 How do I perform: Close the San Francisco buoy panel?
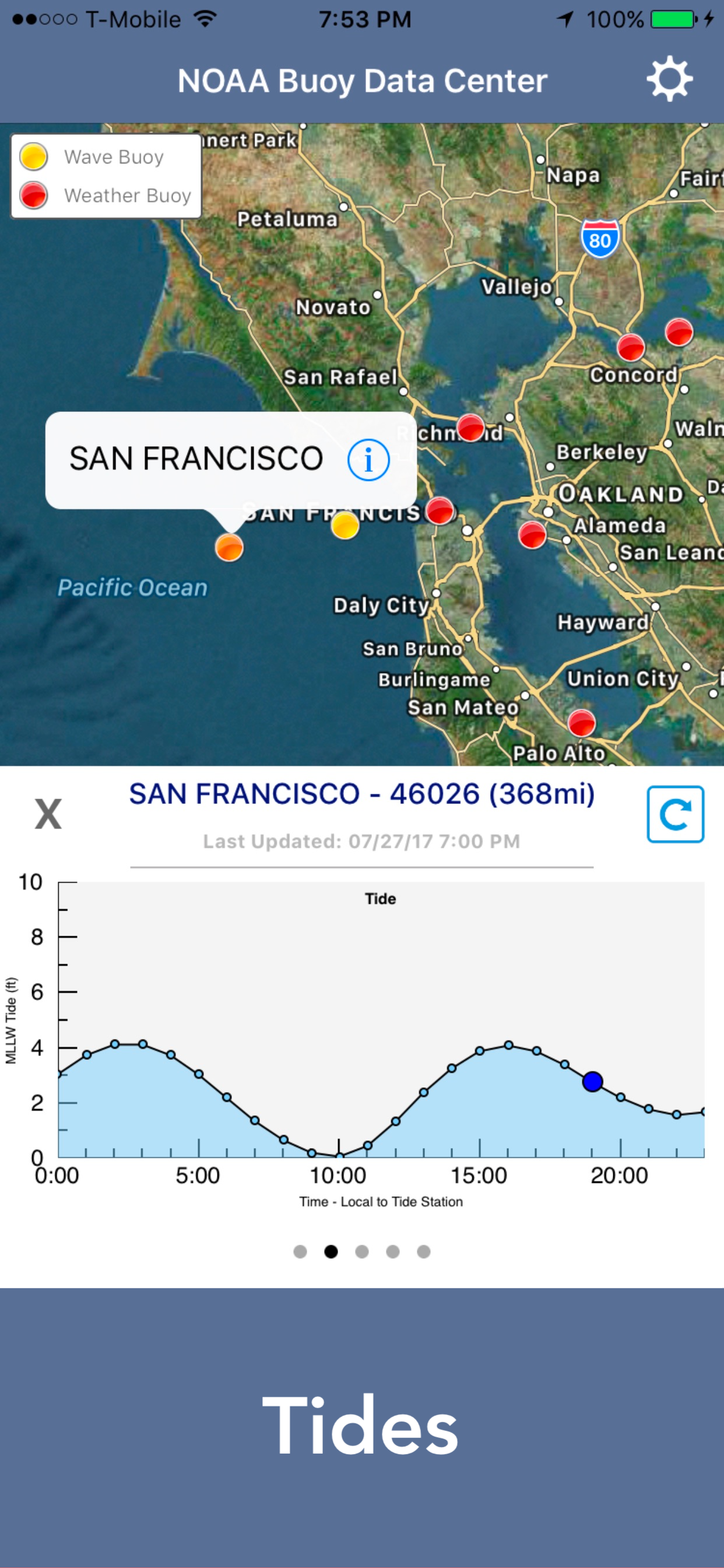coord(48,814)
